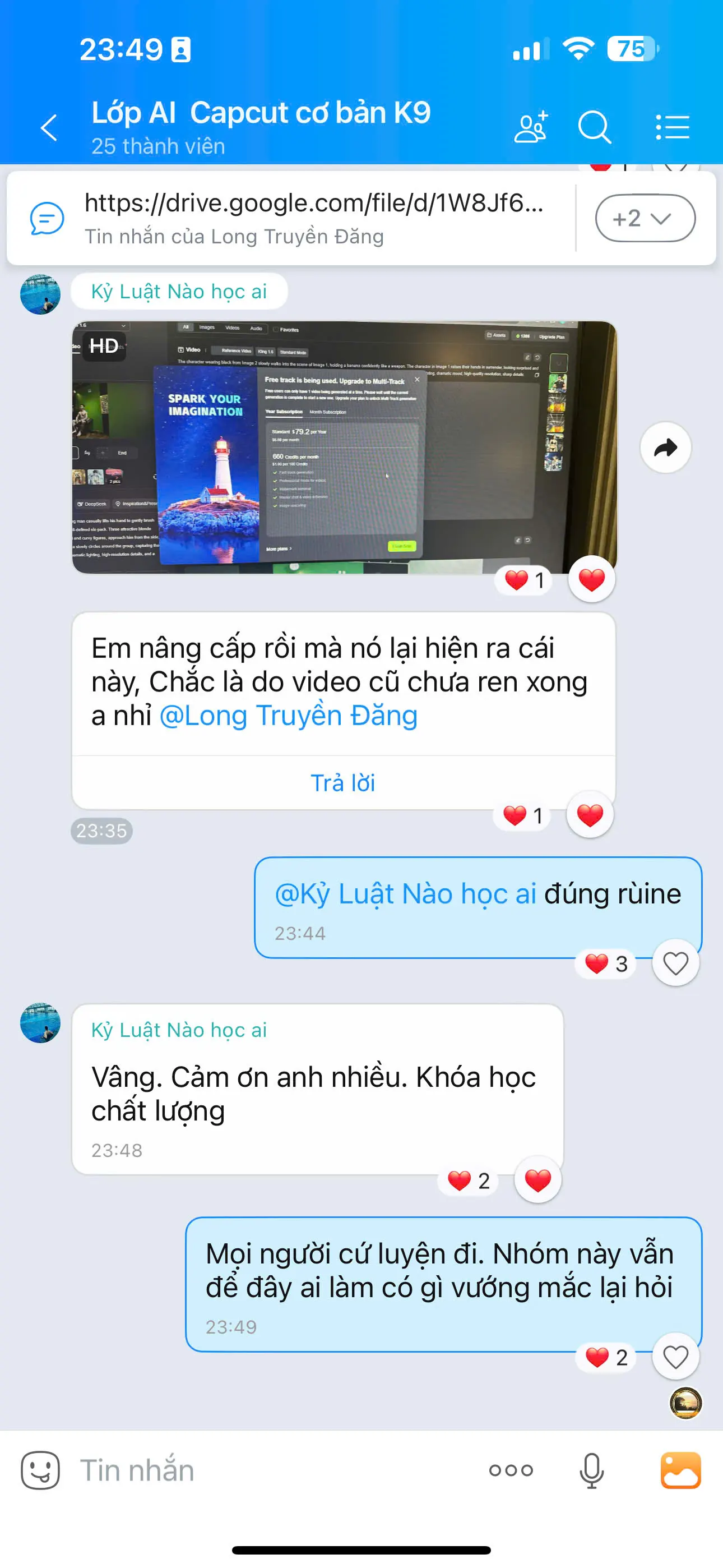Go back from the group chat

49,128
